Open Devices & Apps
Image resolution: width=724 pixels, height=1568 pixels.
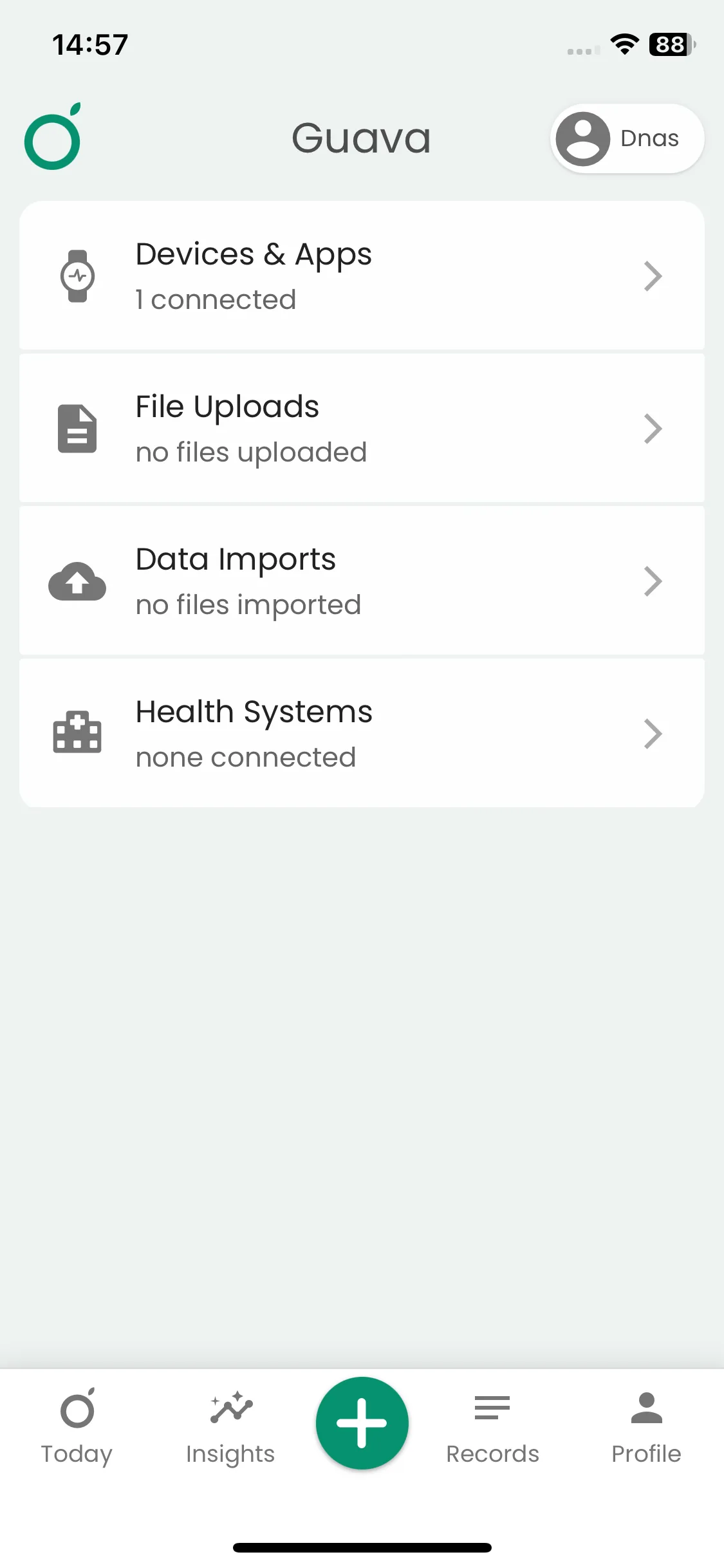(x=362, y=275)
